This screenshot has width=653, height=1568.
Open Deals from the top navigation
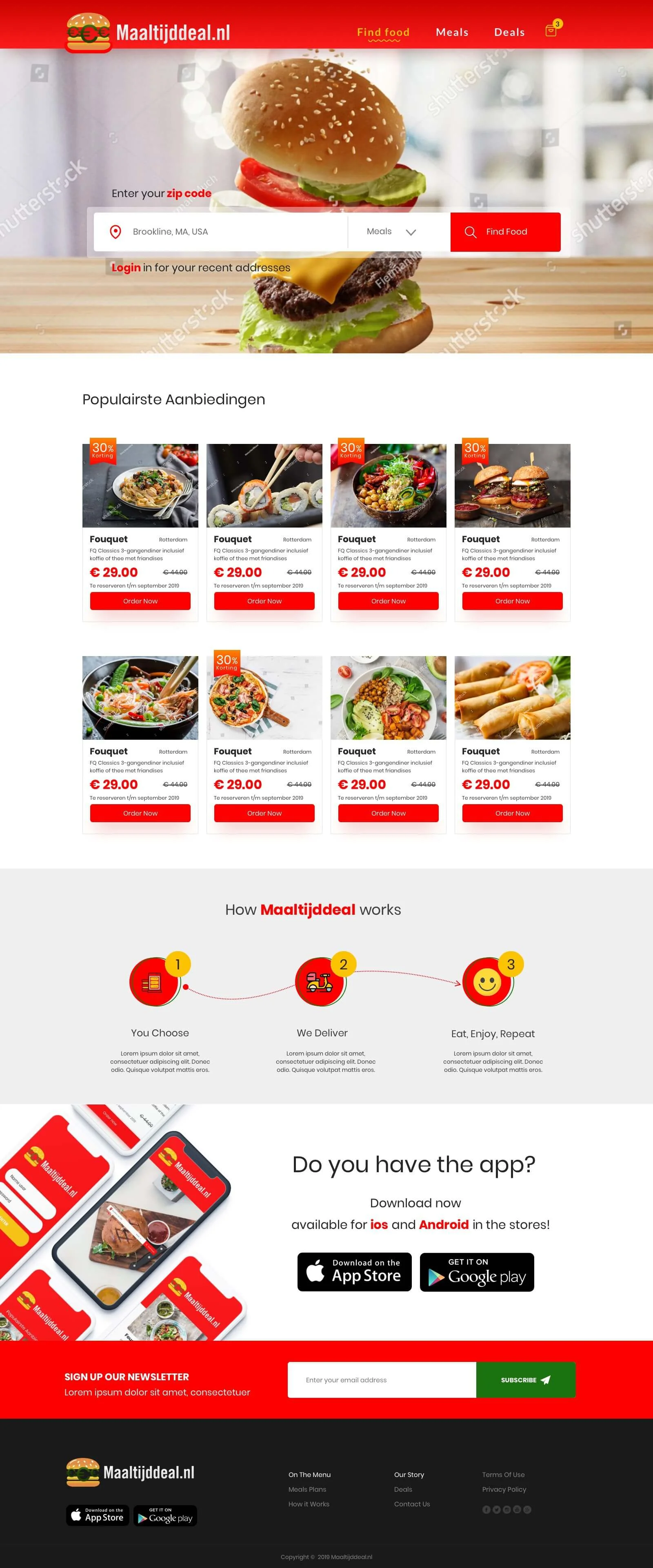tap(509, 32)
